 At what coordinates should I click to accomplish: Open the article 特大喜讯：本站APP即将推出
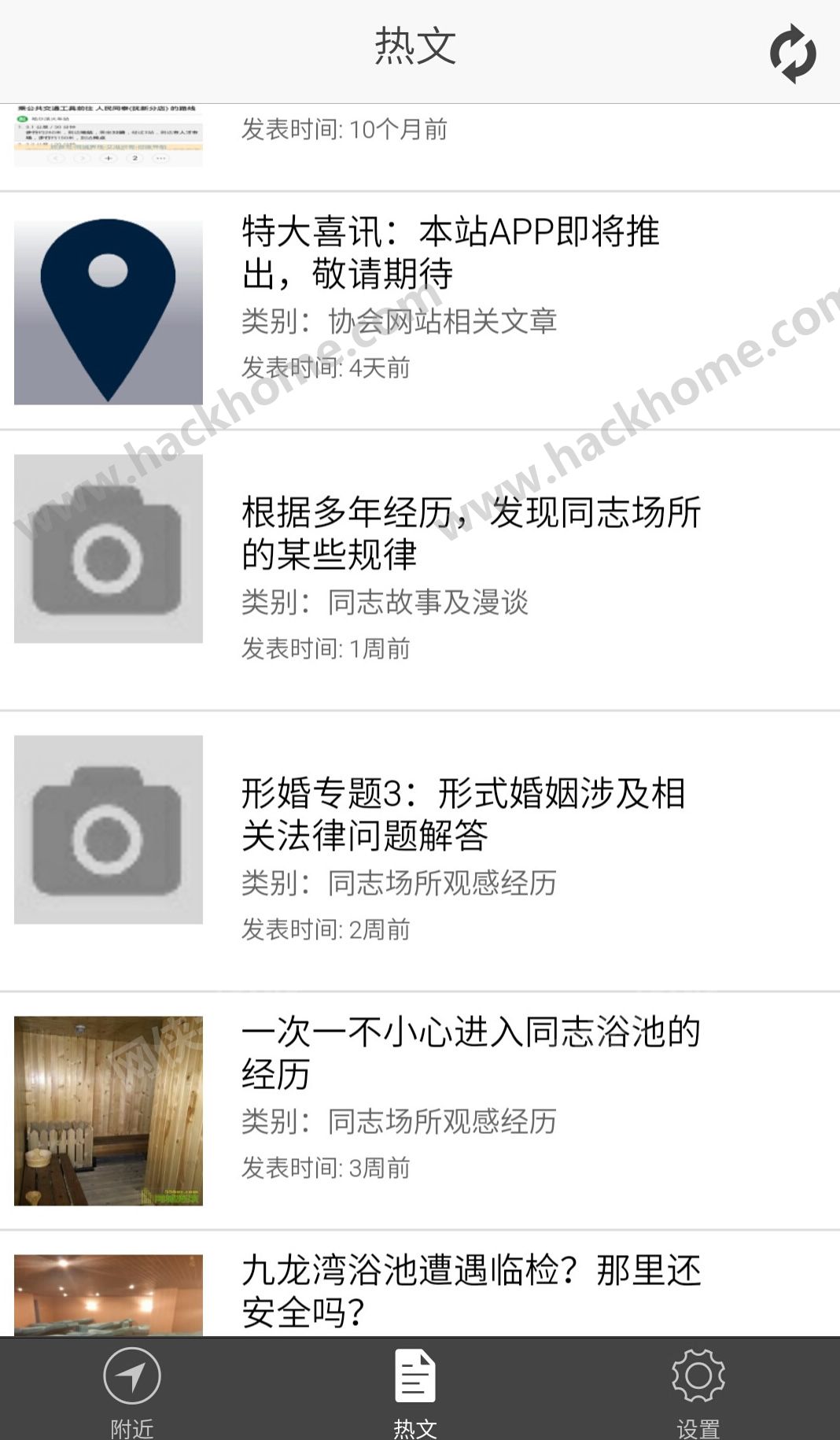450,253
